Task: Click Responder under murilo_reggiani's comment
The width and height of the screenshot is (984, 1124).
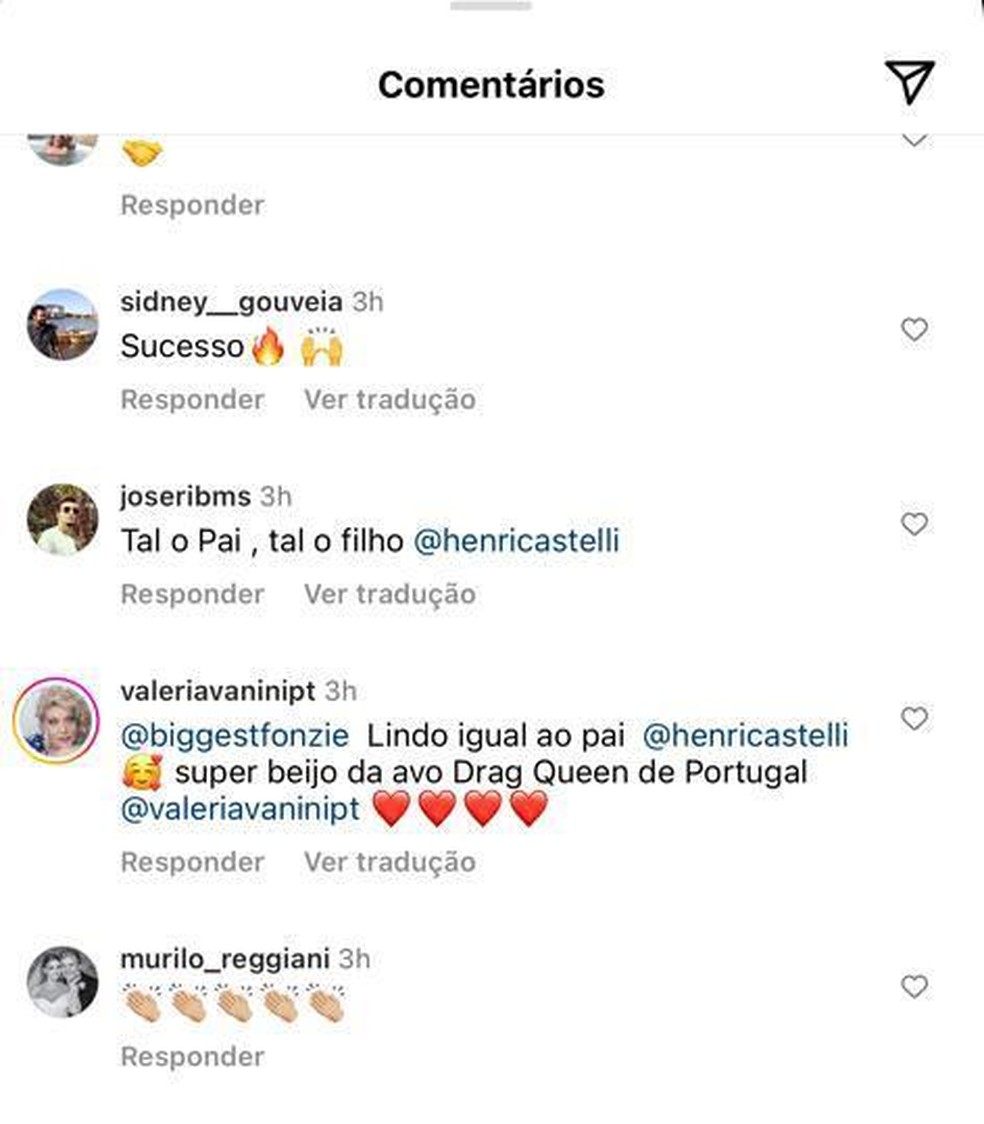Action: 192,1056
